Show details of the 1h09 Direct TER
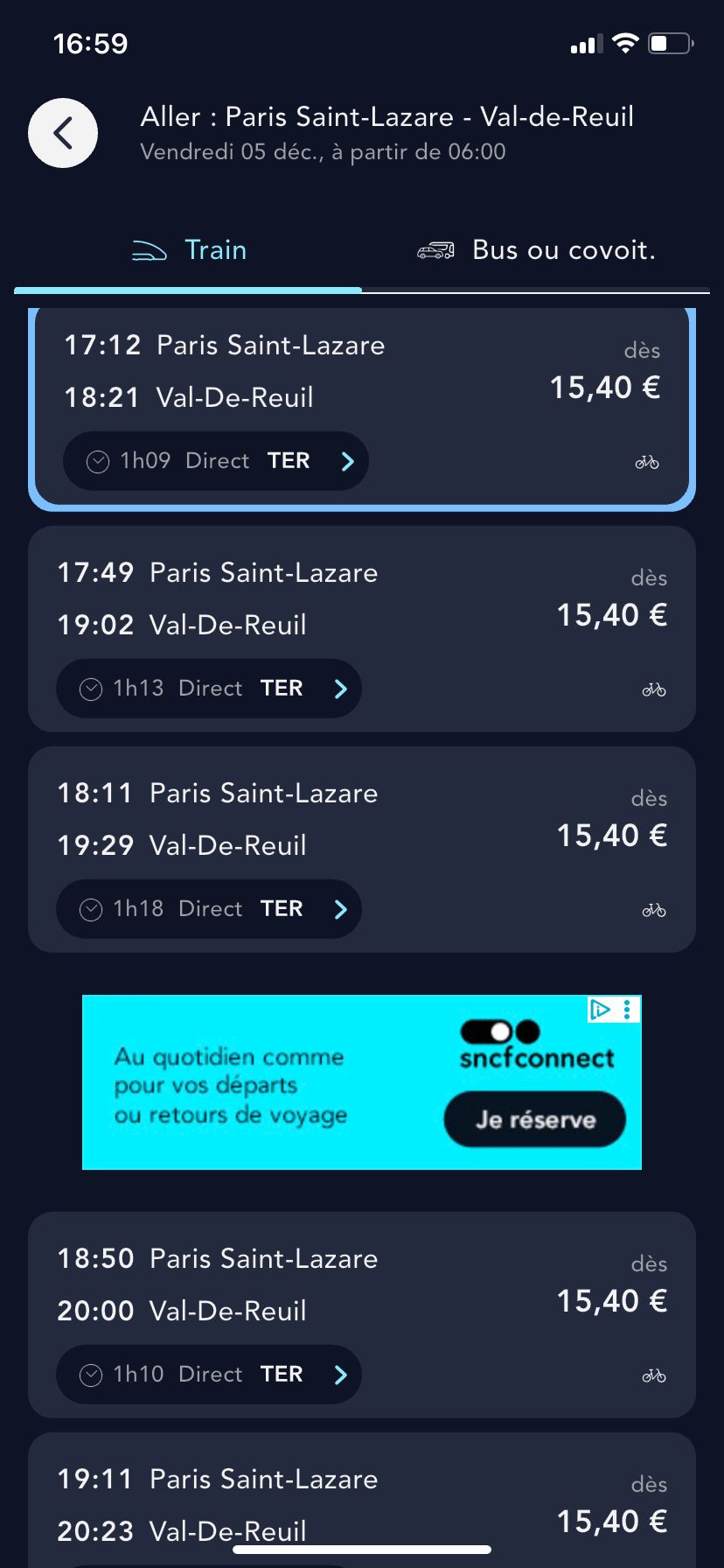724x1568 pixels. coord(216,461)
